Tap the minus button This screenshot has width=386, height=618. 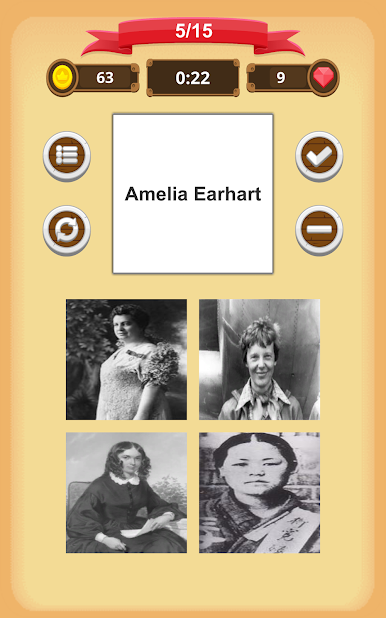[x=319, y=230]
